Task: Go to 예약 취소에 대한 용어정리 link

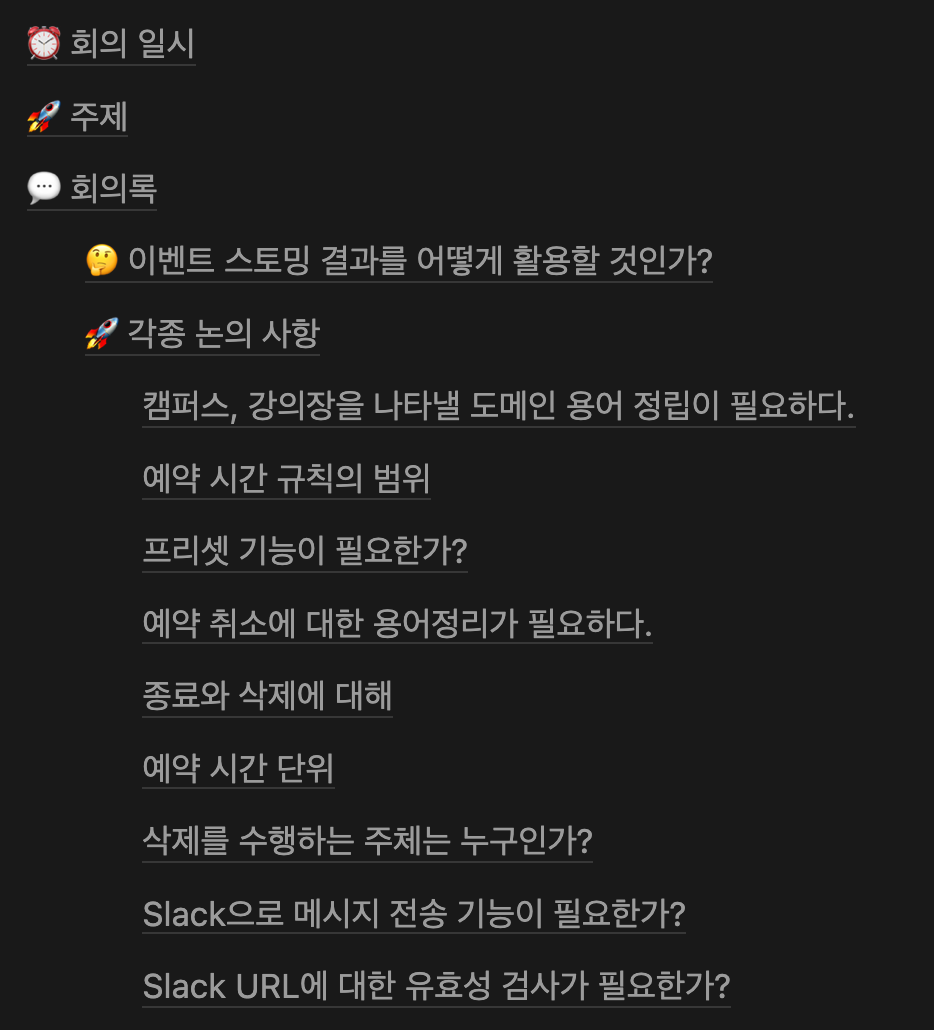Action: (397, 624)
